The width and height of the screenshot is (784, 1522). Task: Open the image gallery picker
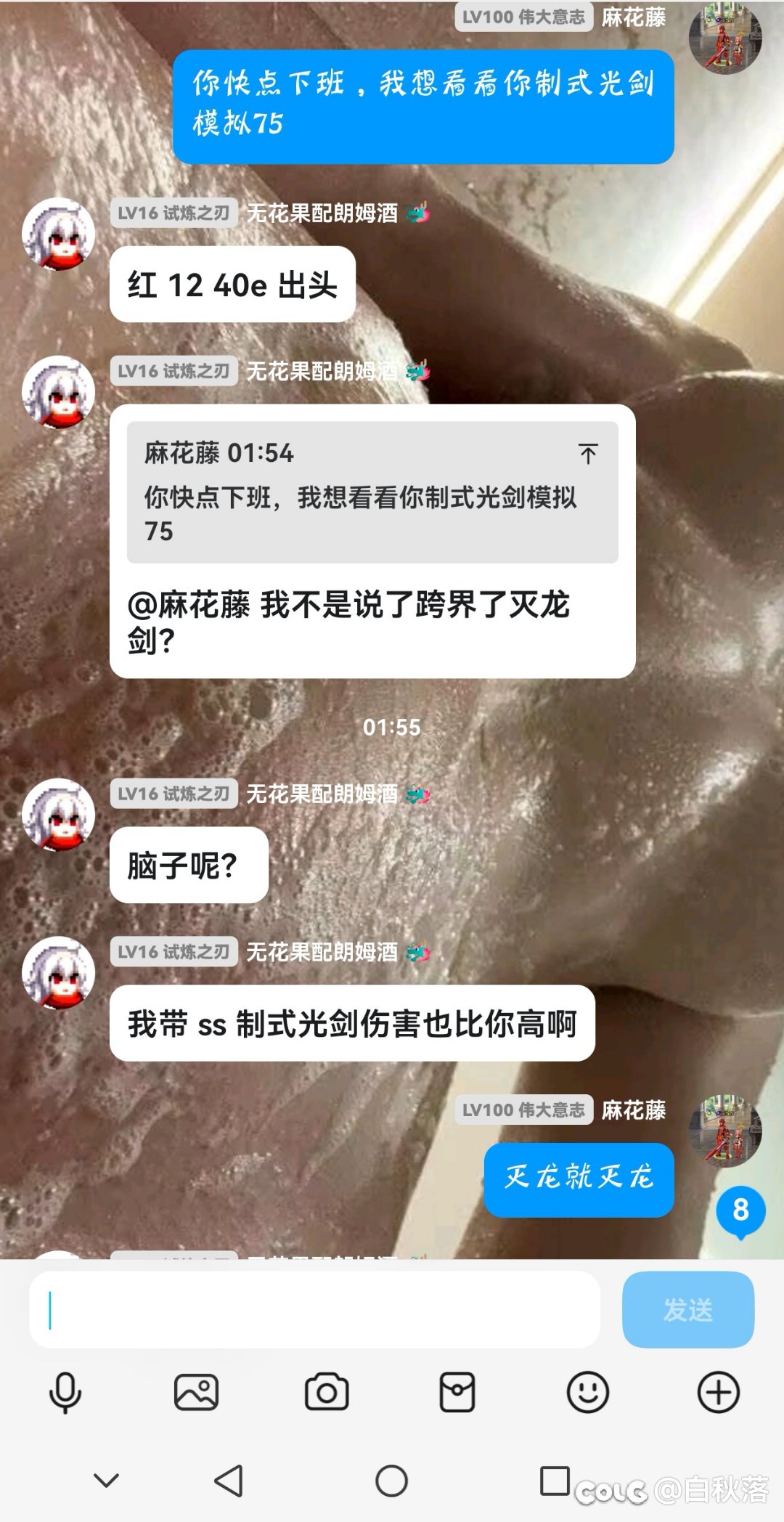tap(196, 1392)
